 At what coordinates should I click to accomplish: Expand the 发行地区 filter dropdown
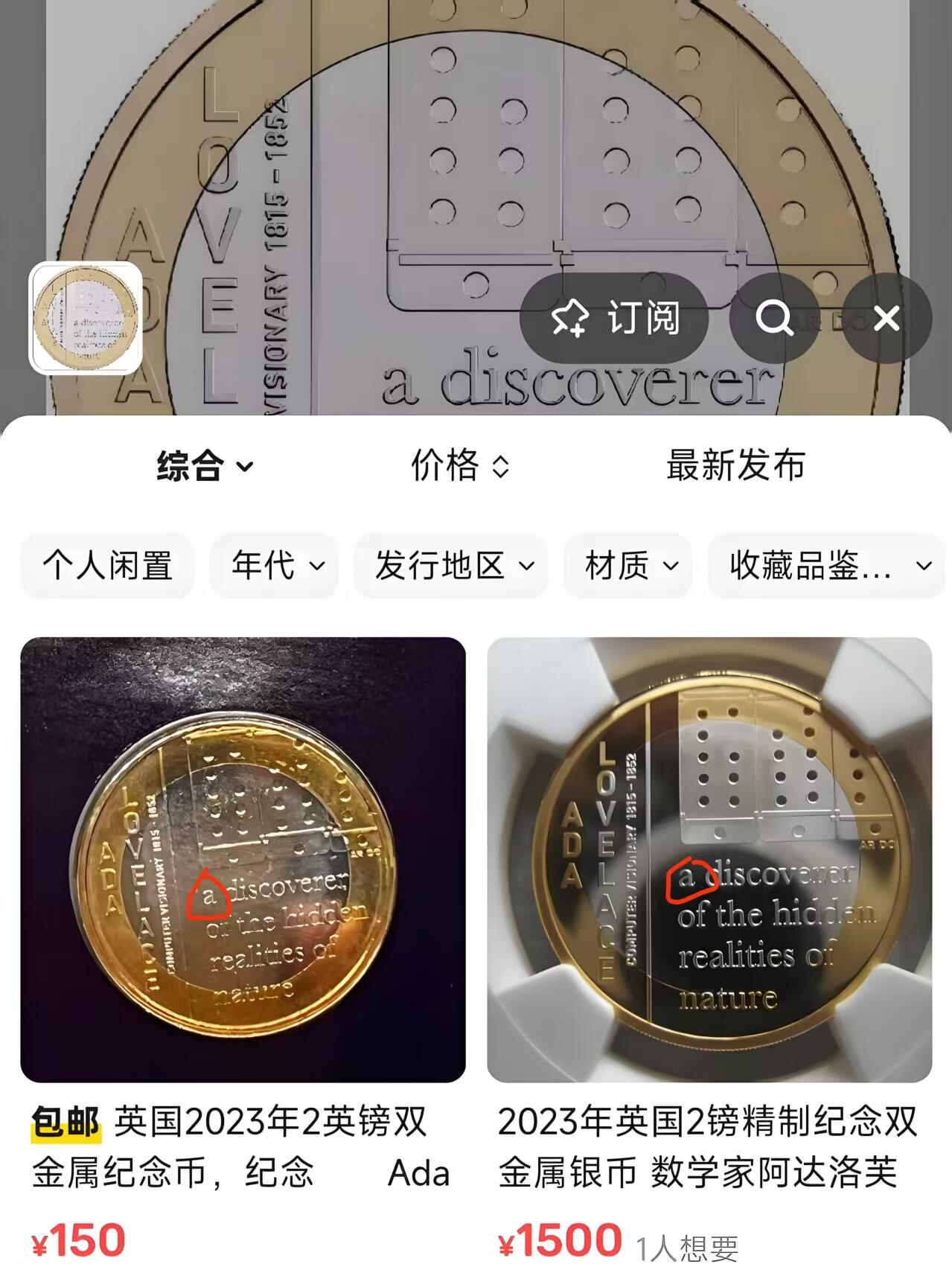click(453, 567)
